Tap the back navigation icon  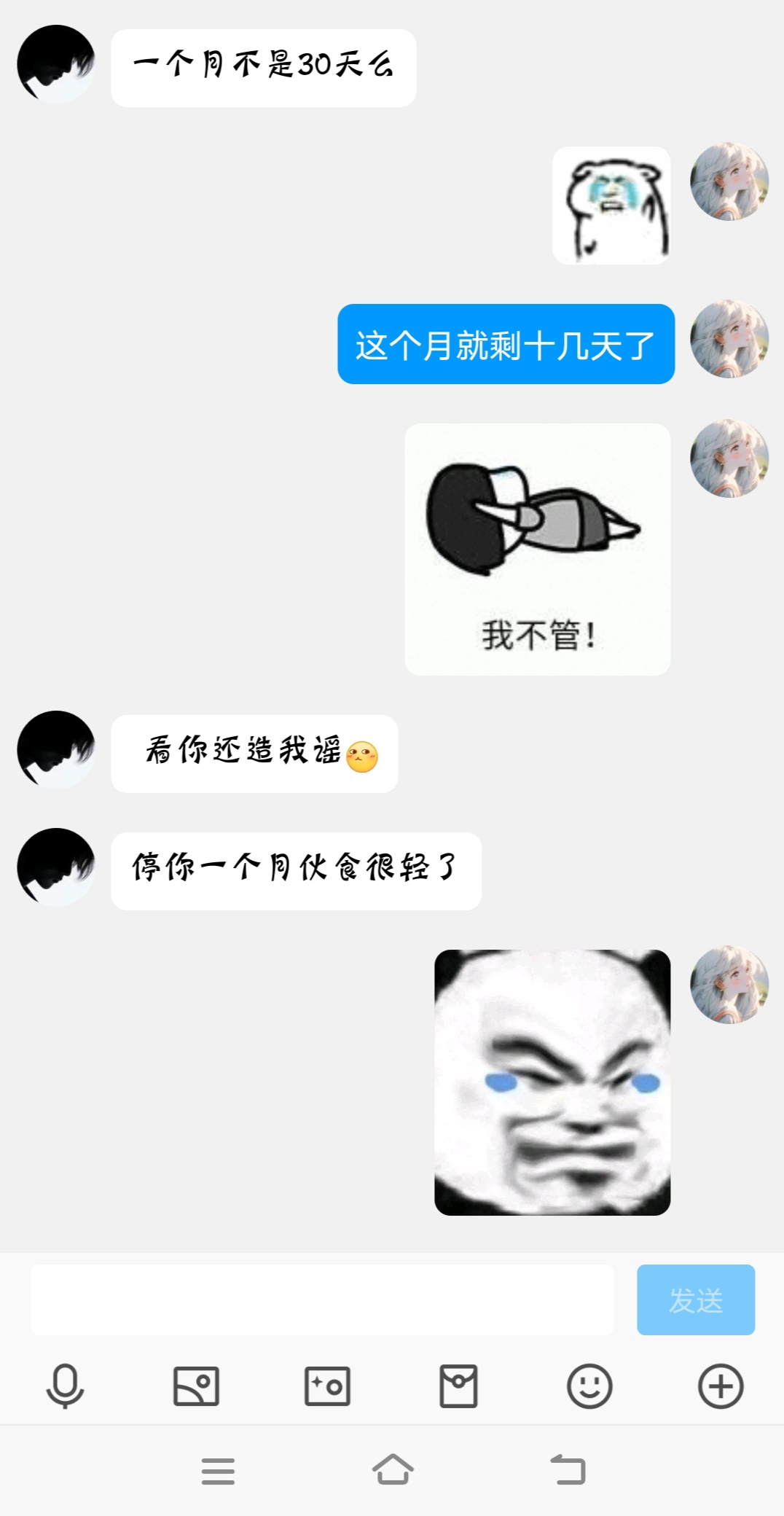pyautogui.click(x=567, y=1471)
